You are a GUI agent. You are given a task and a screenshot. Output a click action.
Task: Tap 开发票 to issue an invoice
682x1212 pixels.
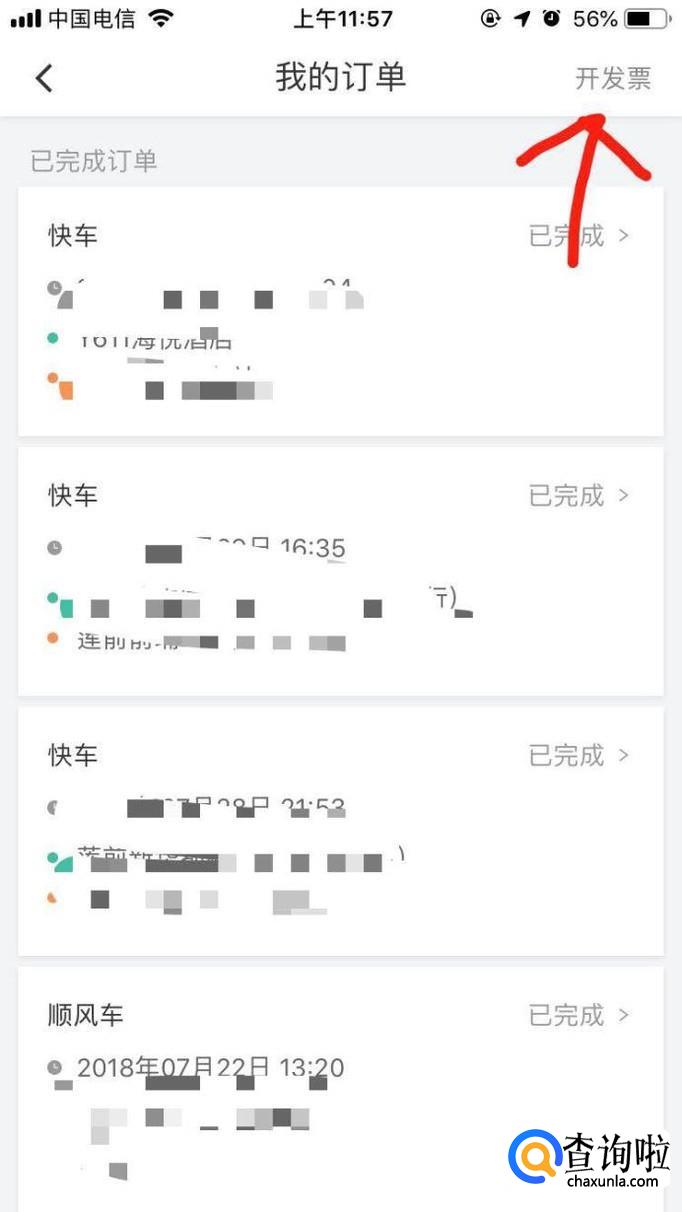(x=612, y=78)
